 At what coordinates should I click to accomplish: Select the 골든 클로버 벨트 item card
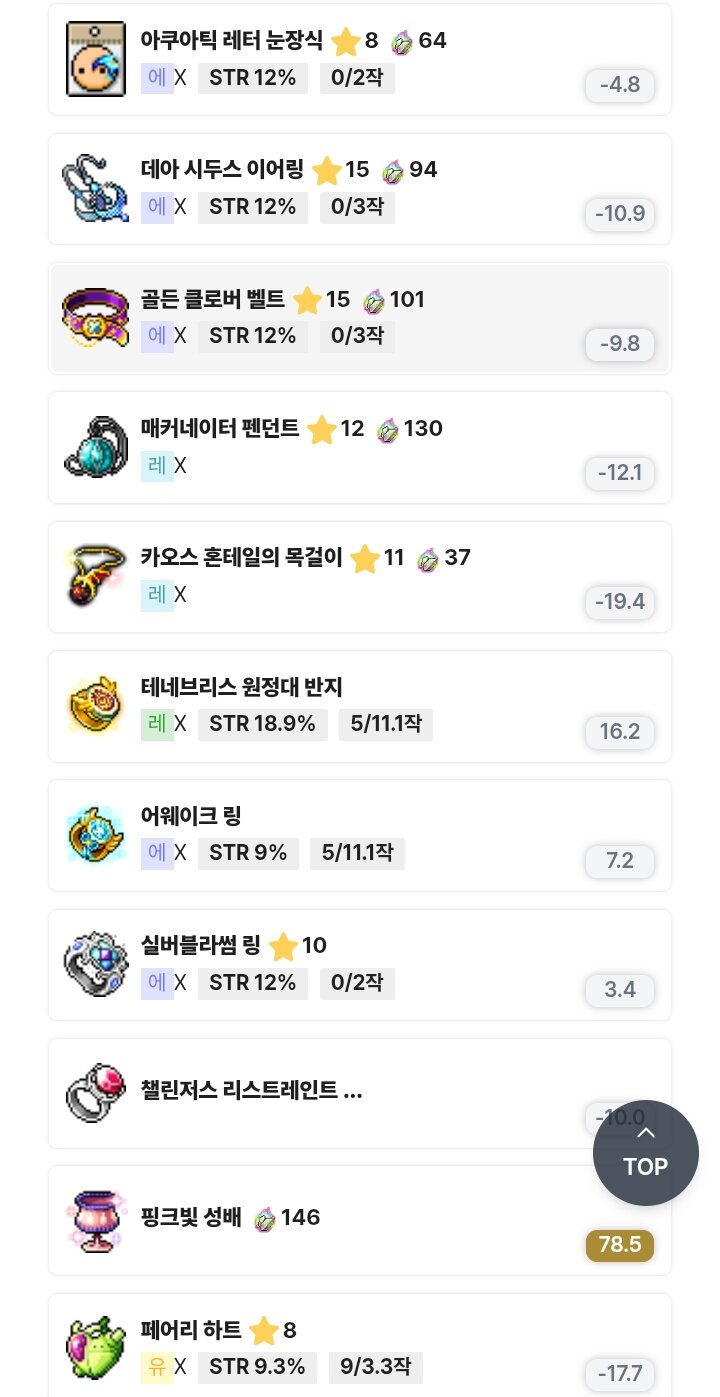coord(360,318)
